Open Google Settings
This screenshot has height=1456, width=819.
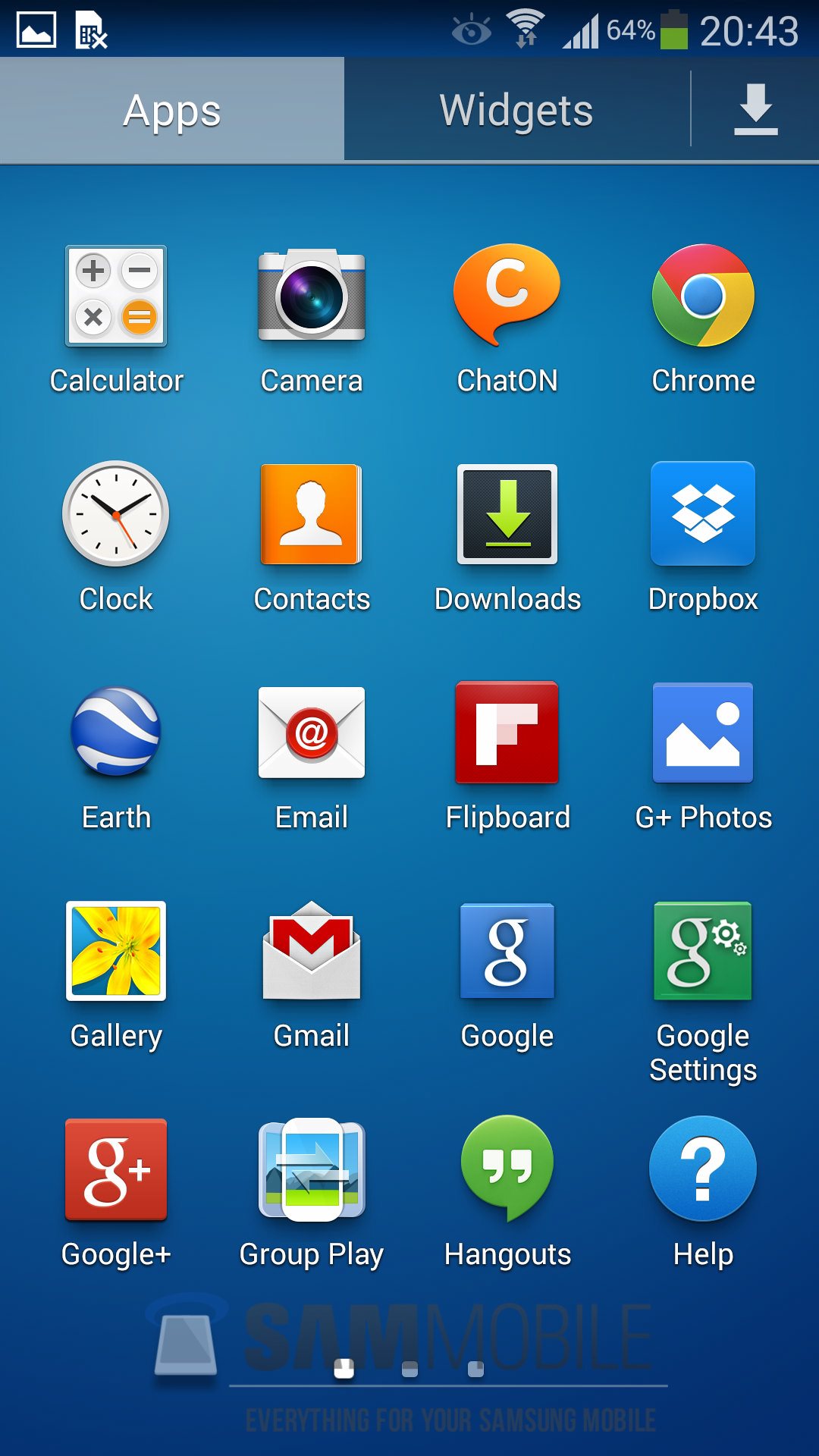(x=703, y=951)
